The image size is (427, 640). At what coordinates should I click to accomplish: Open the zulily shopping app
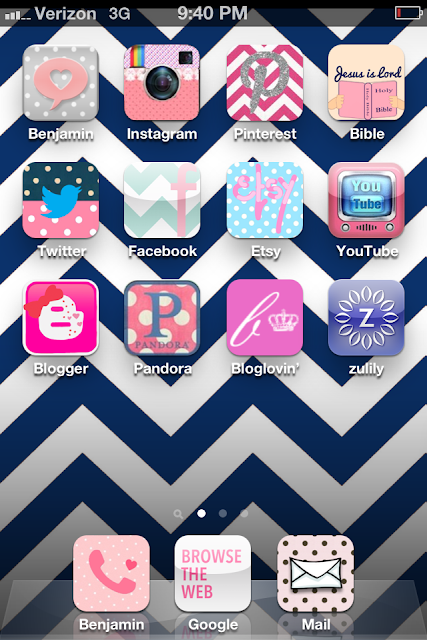point(366,318)
